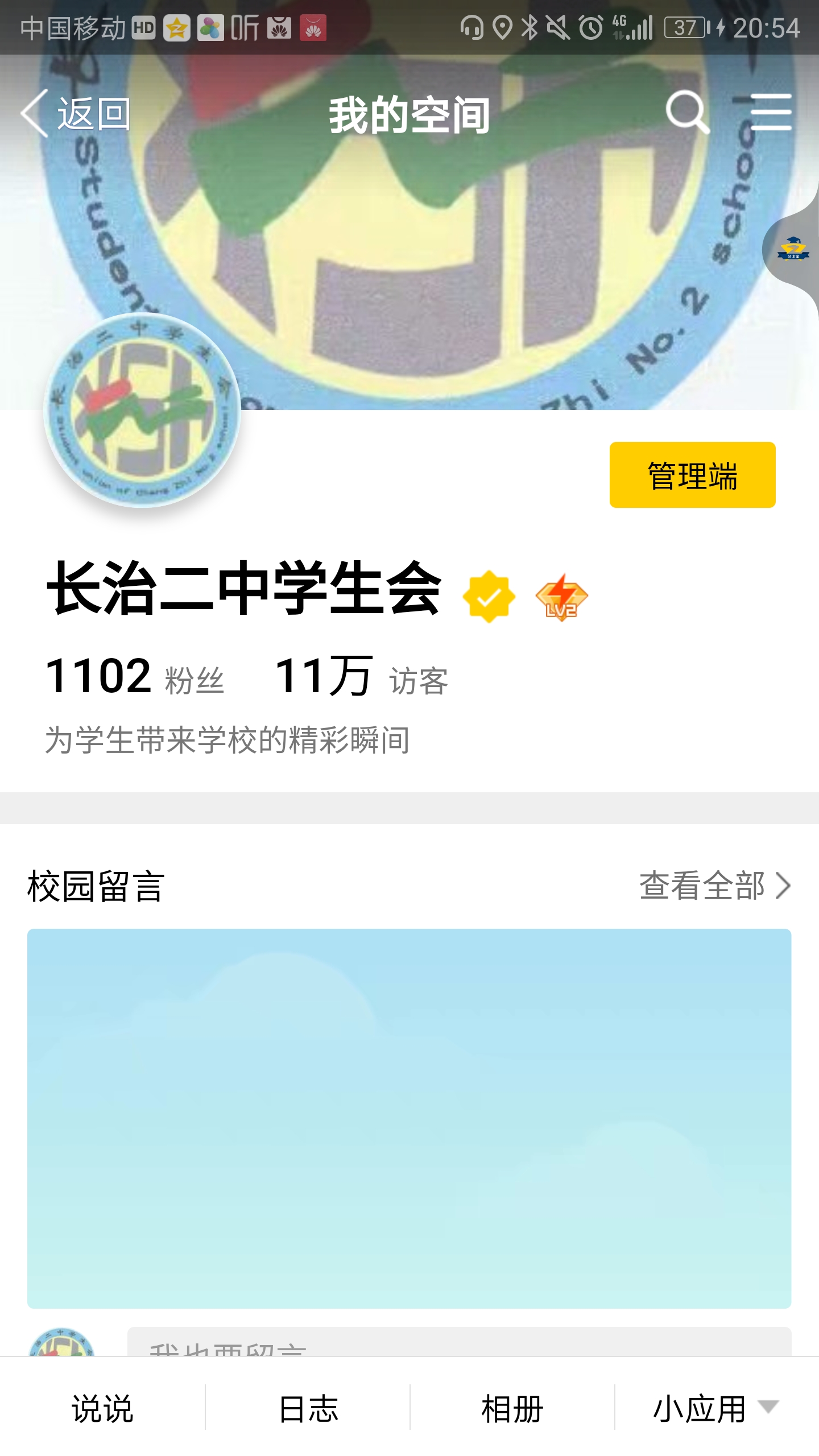Open the hamburger menu icon at top right
The width and height of the screenshot is (819, 1456).
772,112
